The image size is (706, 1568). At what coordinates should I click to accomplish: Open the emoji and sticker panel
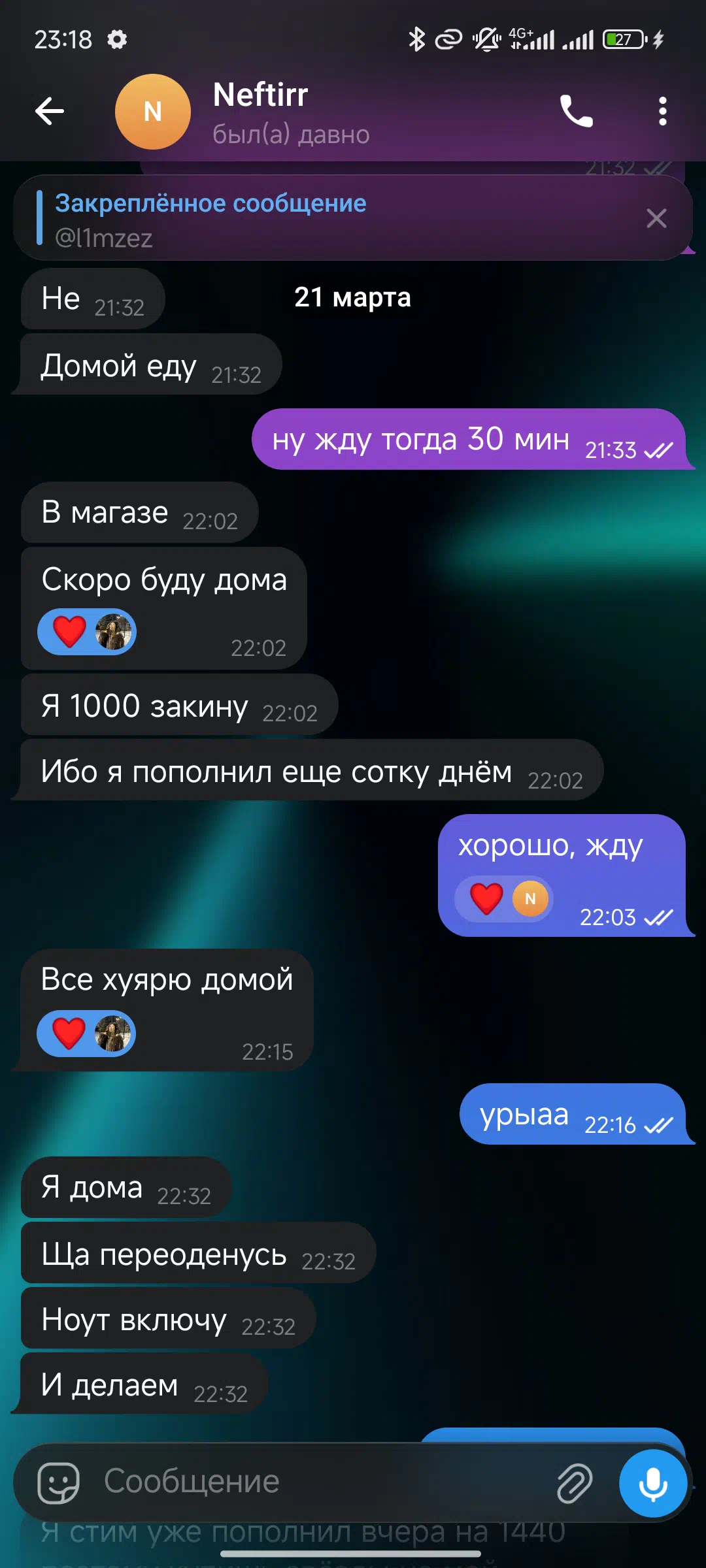[x=59, y=1482]
